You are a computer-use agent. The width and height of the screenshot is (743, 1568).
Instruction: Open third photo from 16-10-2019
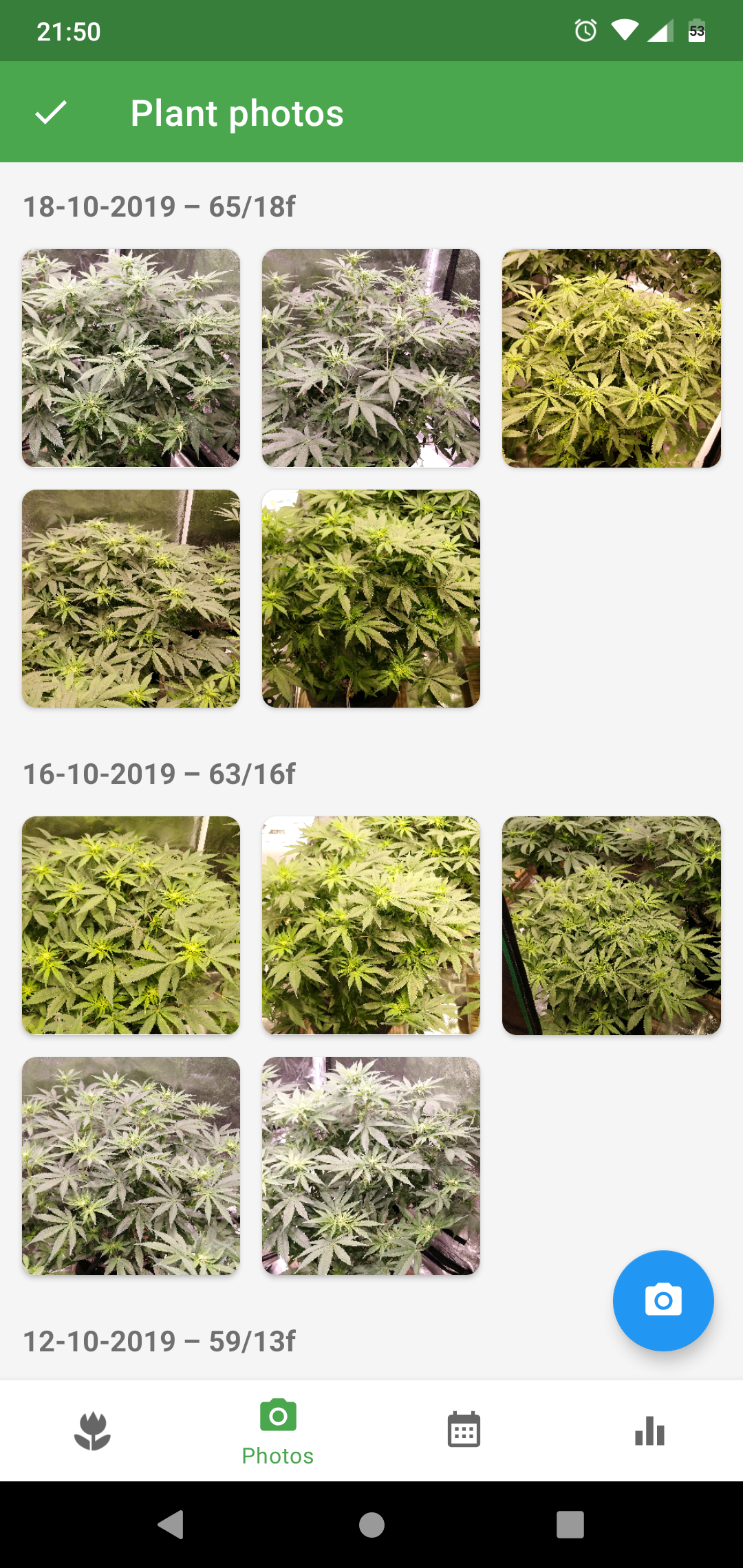pyautogui.click(x=611, y=925)
